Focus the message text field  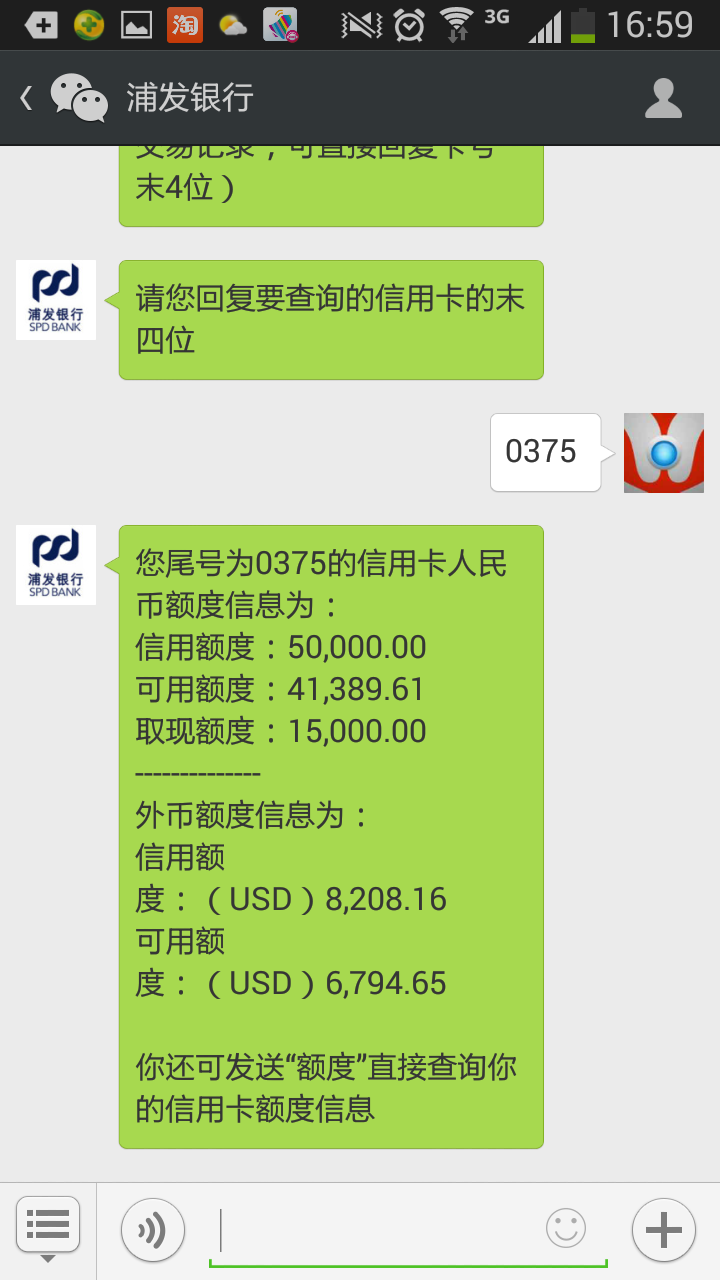(380, 1230)
